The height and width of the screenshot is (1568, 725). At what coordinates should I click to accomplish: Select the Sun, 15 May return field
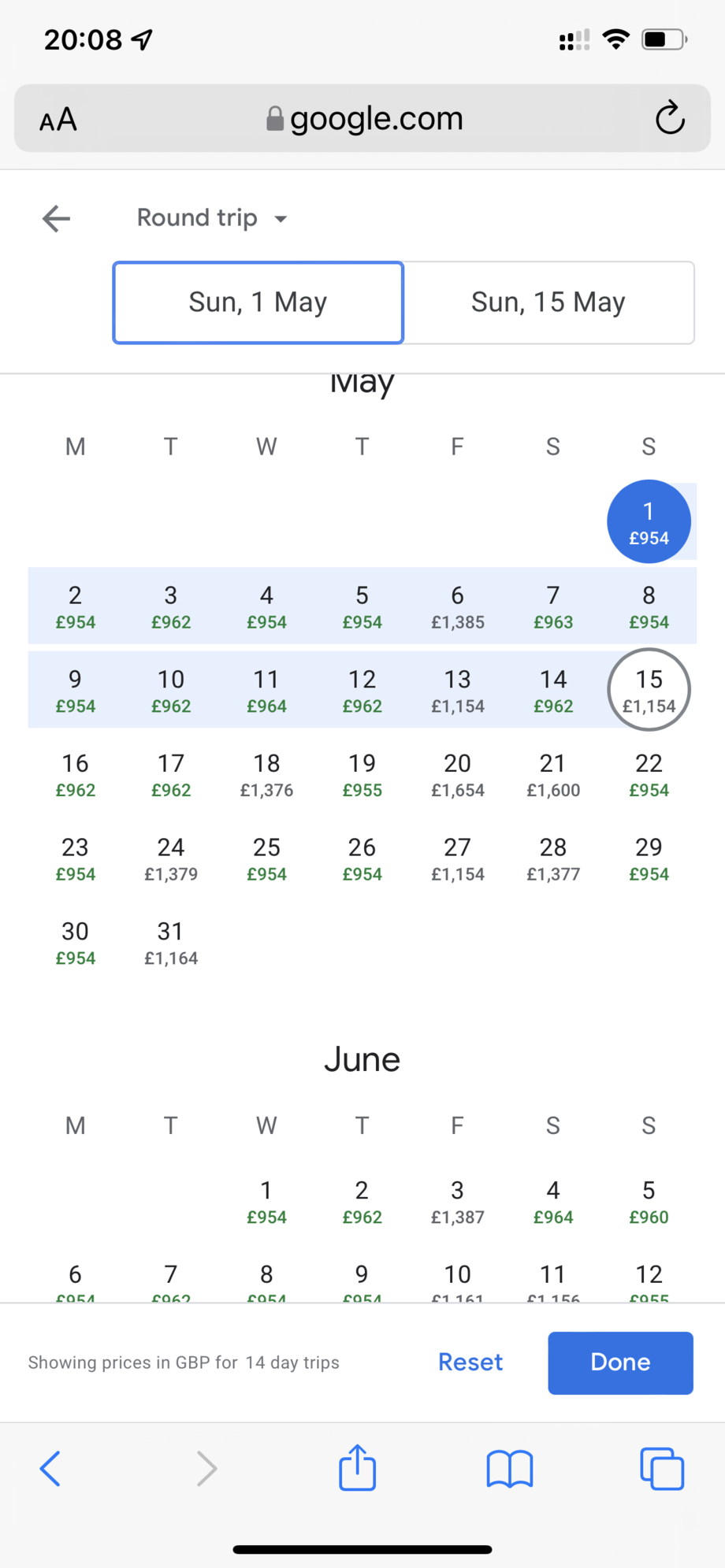tap(548, 302)
